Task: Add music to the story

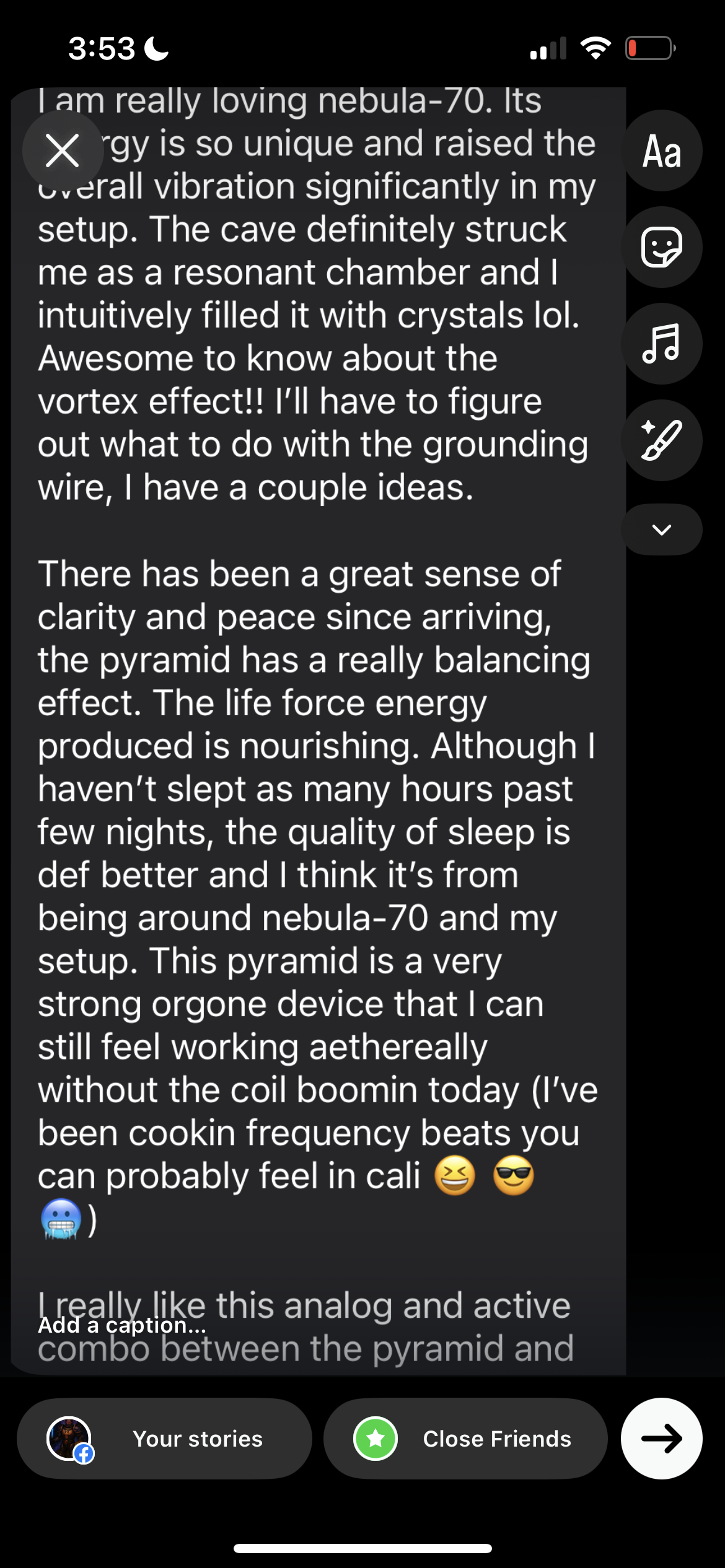Action: [662, 344]
